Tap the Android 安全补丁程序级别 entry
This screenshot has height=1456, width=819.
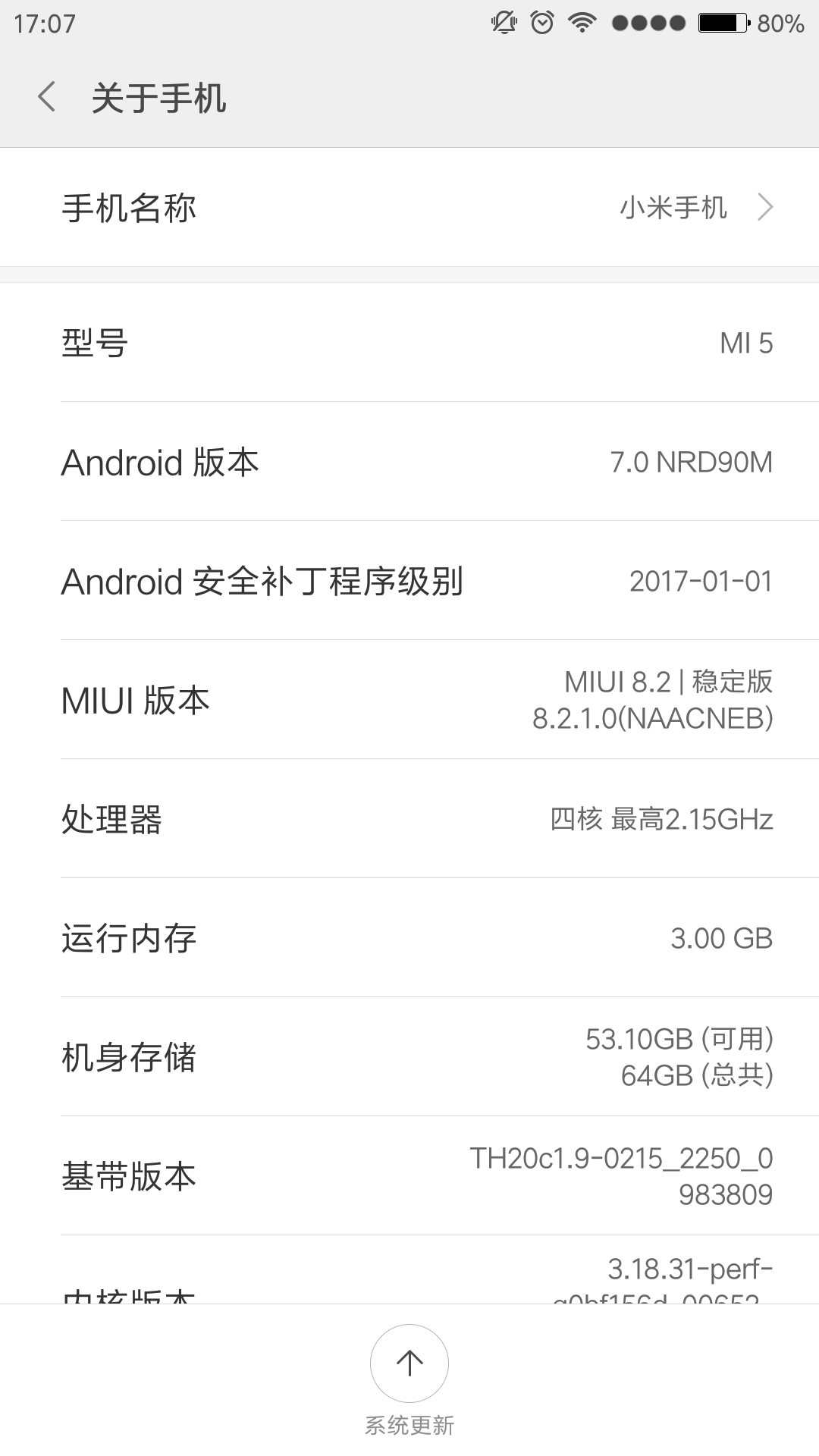click(x=409, y=581)
